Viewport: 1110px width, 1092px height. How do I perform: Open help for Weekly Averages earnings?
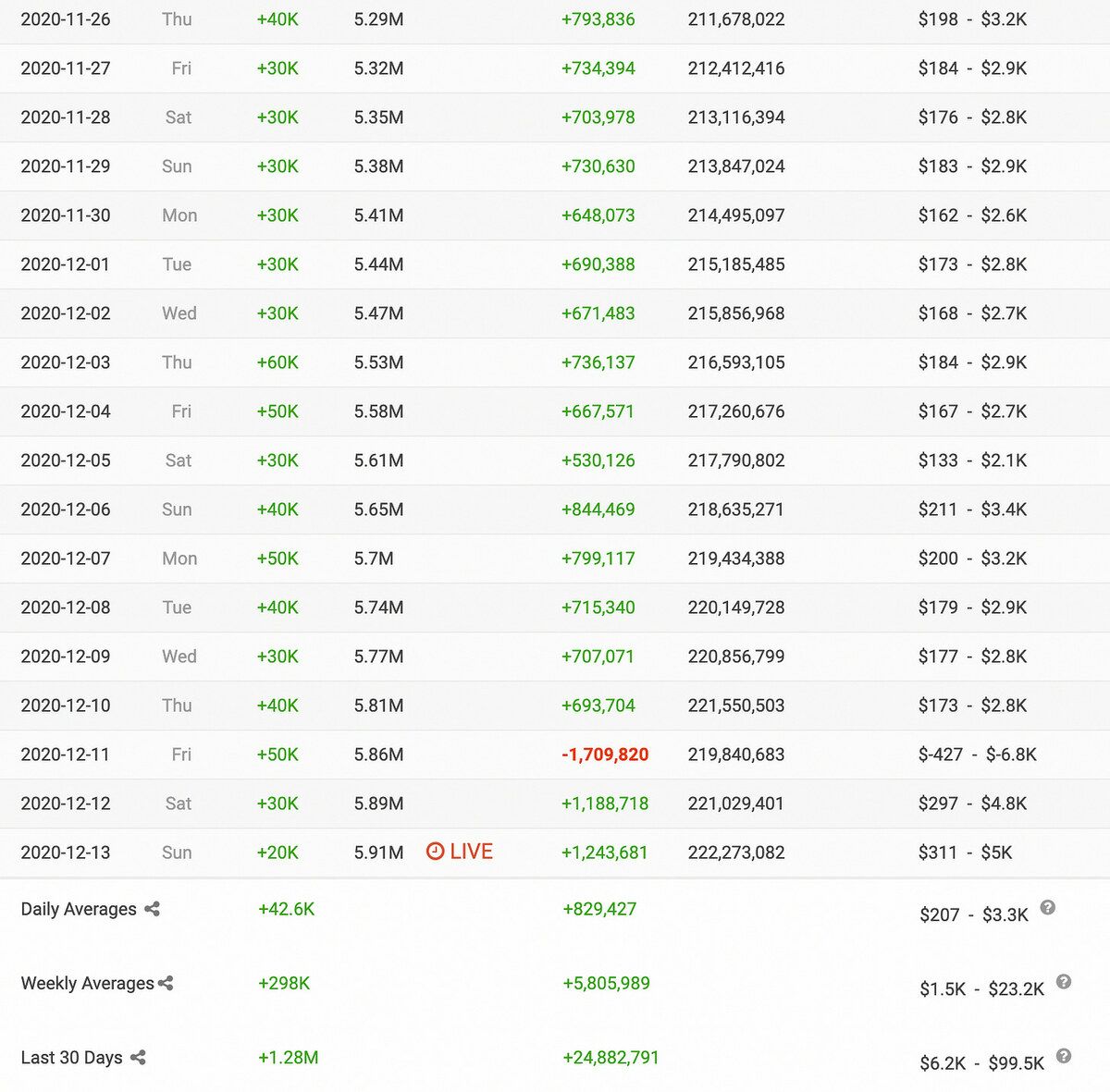point(1064,981)
